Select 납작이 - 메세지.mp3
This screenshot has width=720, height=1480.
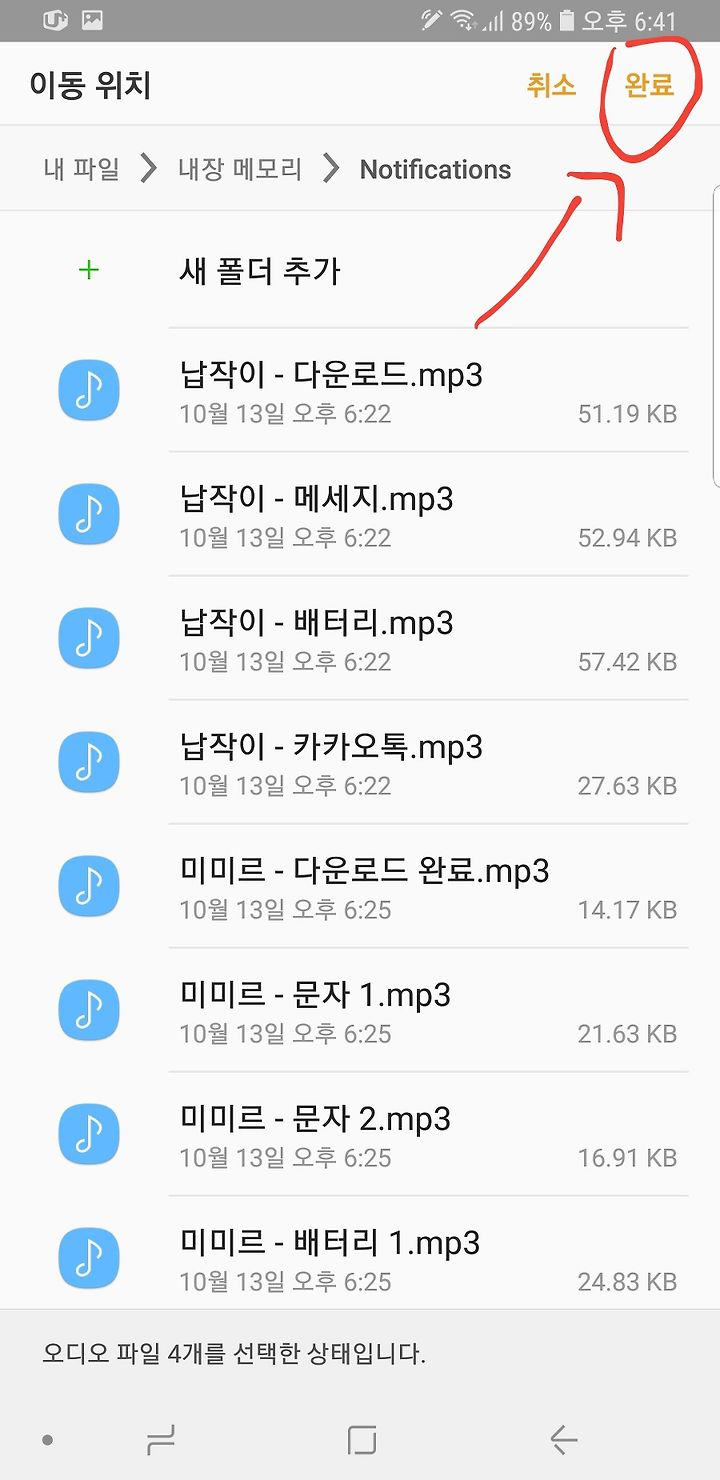coord(360,514)
